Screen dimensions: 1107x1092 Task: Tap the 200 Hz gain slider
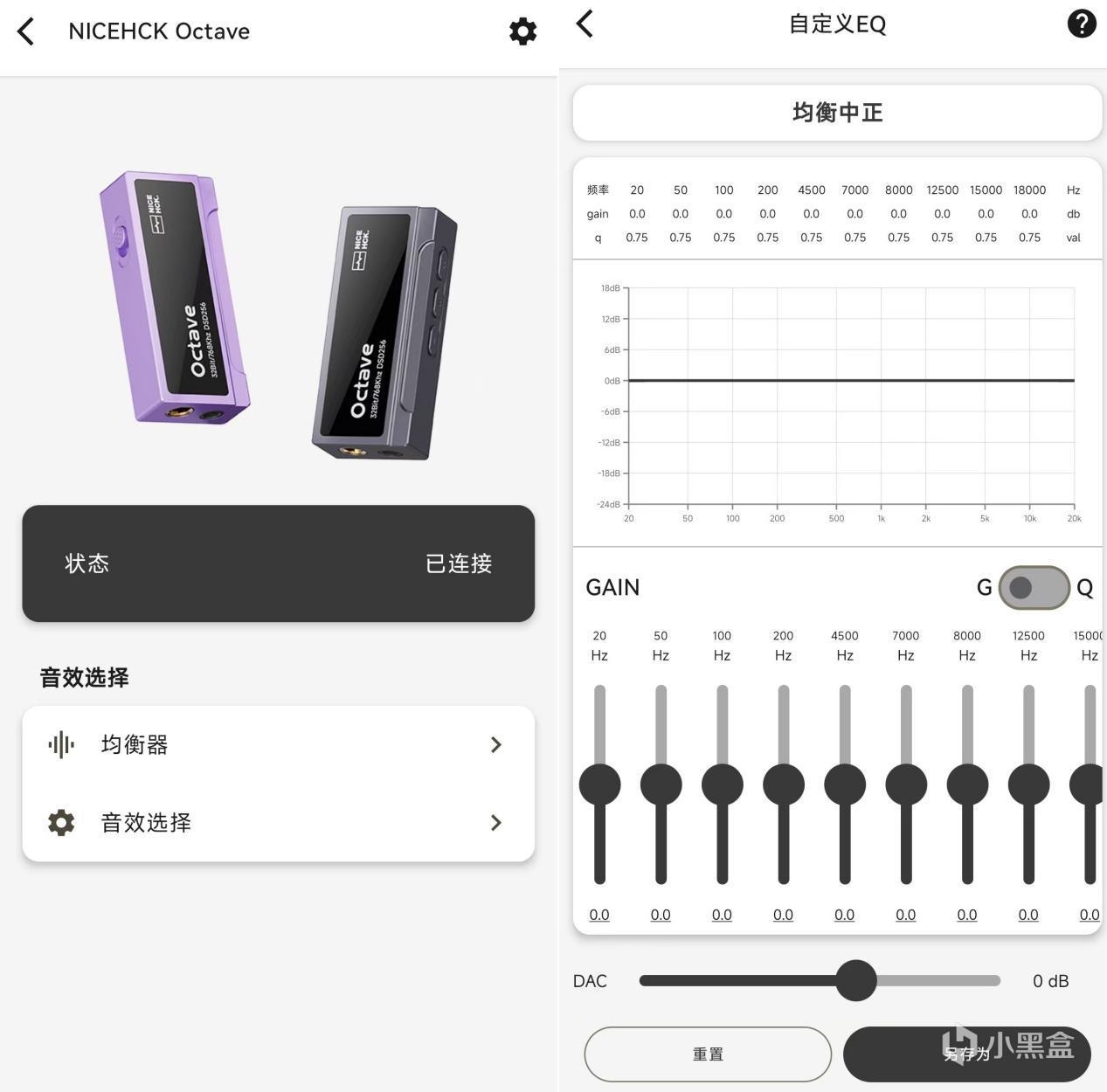(x=784, y=784)
